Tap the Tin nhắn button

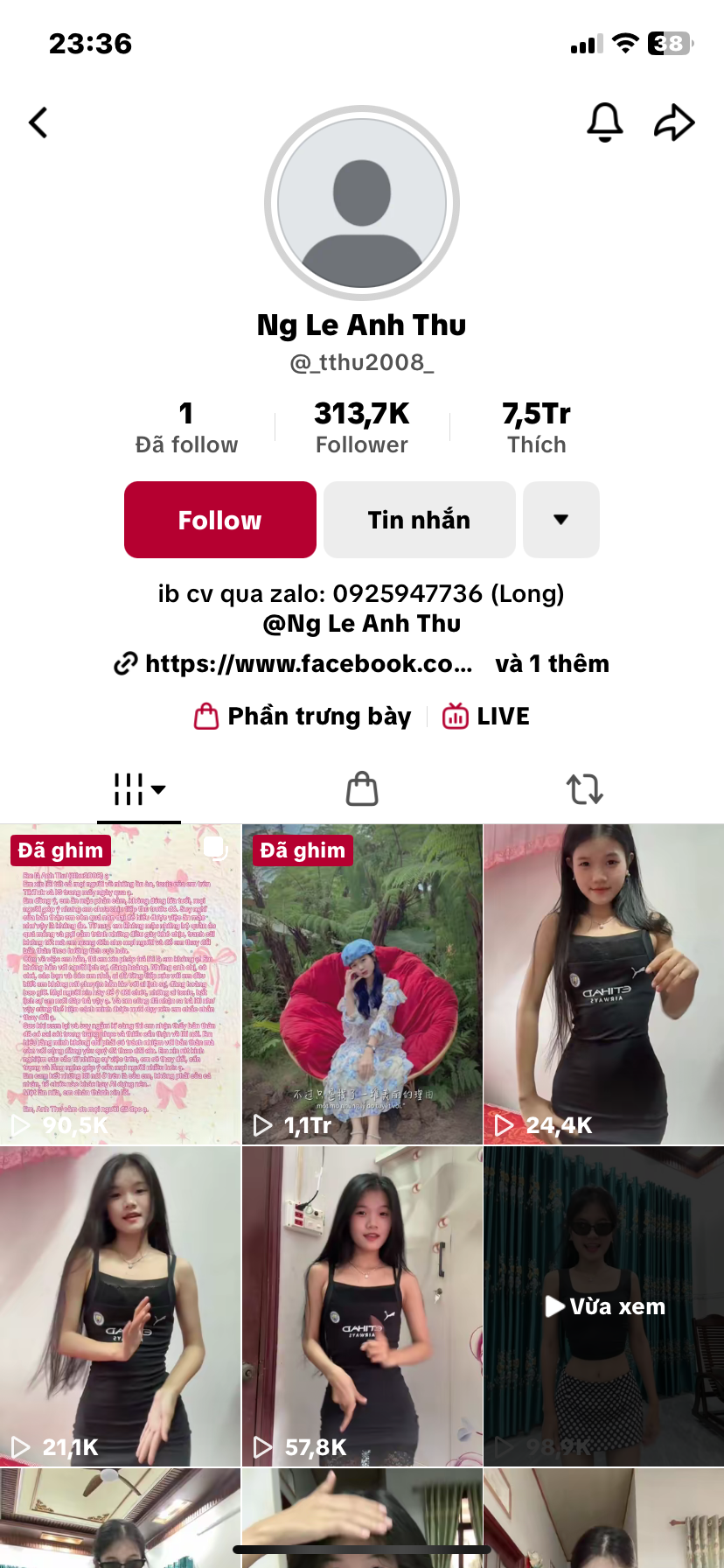(x=419, y=520)
